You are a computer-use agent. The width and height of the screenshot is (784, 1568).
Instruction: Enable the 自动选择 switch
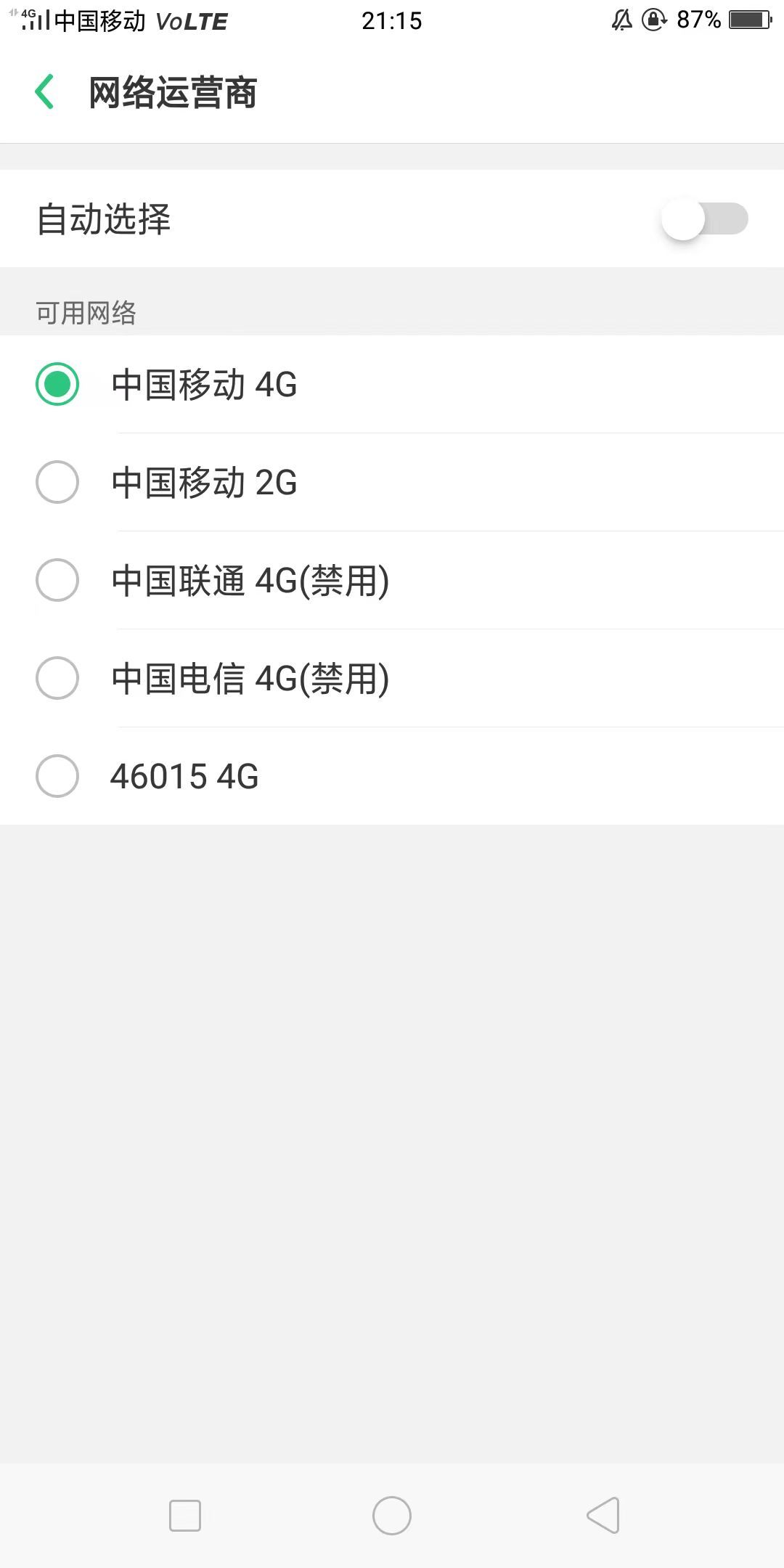(703, 219)
